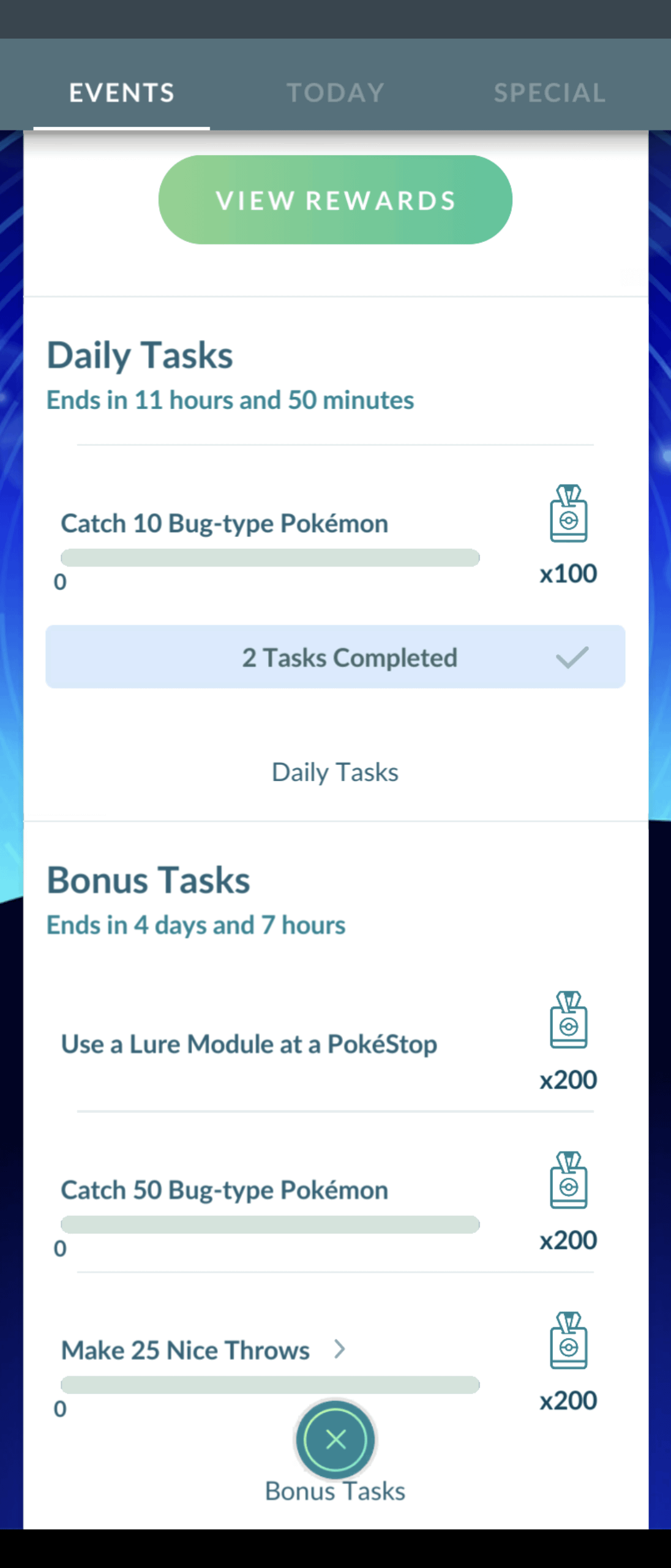
Task: Close the tasks panel with X button
Action: pos(335,1439)
